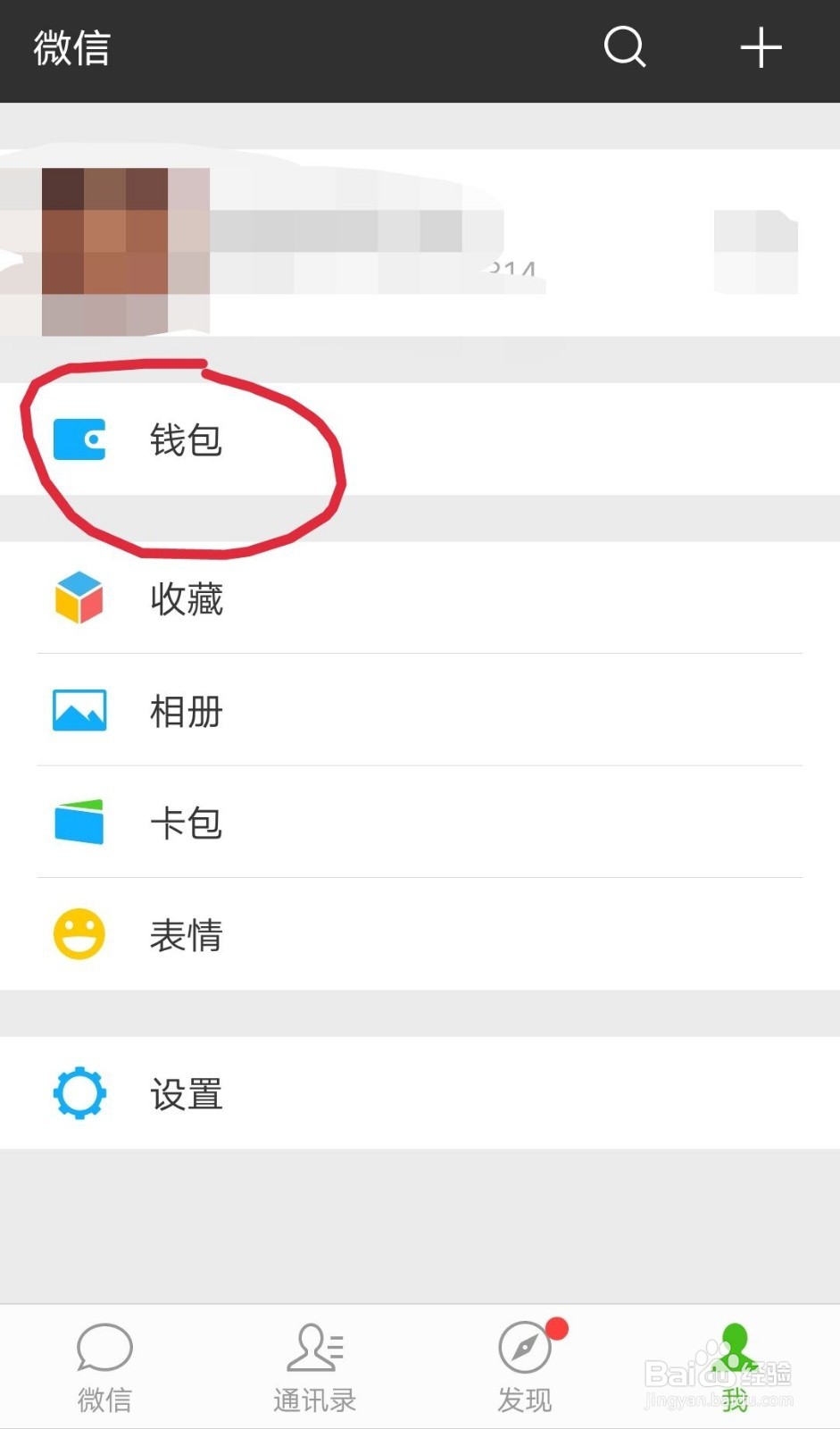The height and width of the screenshot is (1429, 840).
Task: Open the Favorites (收藏) section
Action: coord(185,599)
